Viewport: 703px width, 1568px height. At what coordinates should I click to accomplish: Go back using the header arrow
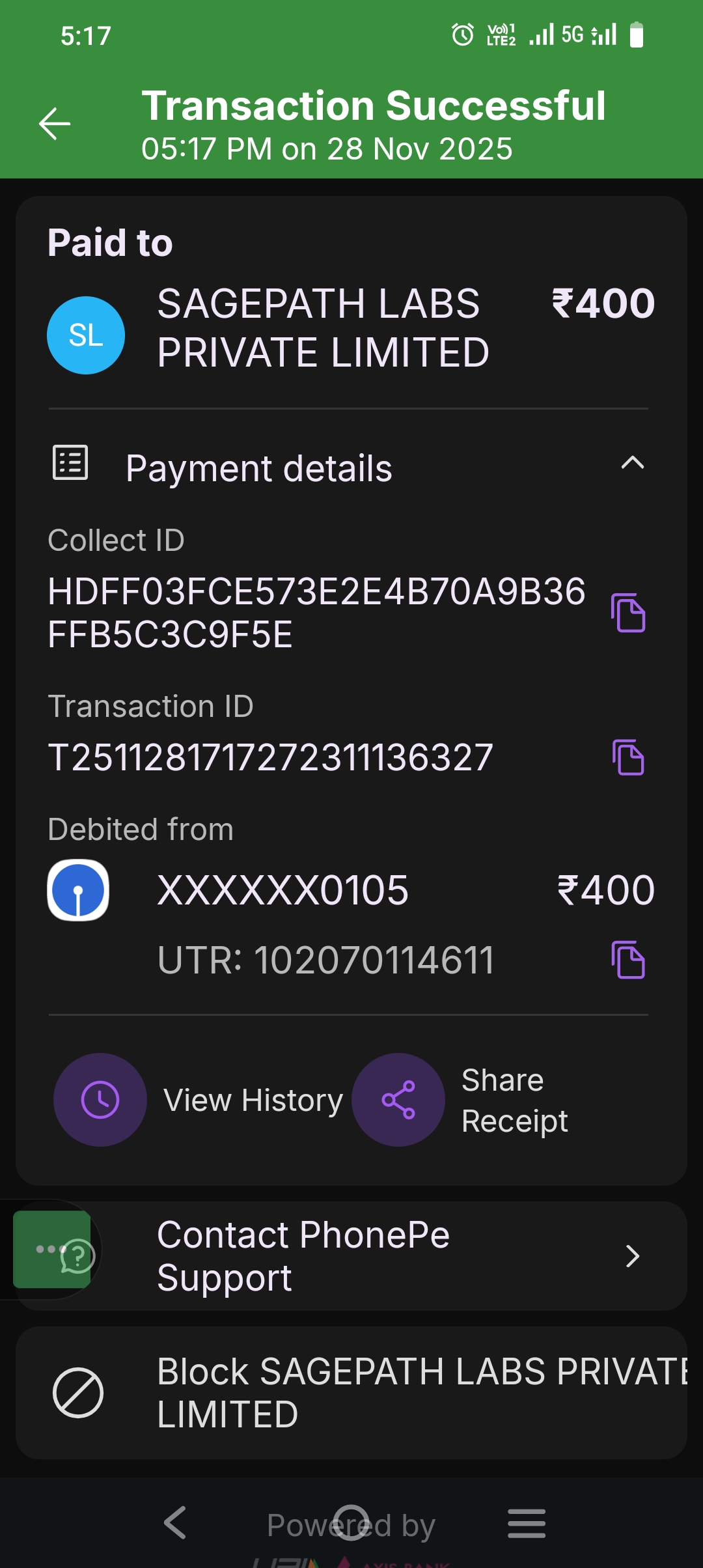point(55,124)
